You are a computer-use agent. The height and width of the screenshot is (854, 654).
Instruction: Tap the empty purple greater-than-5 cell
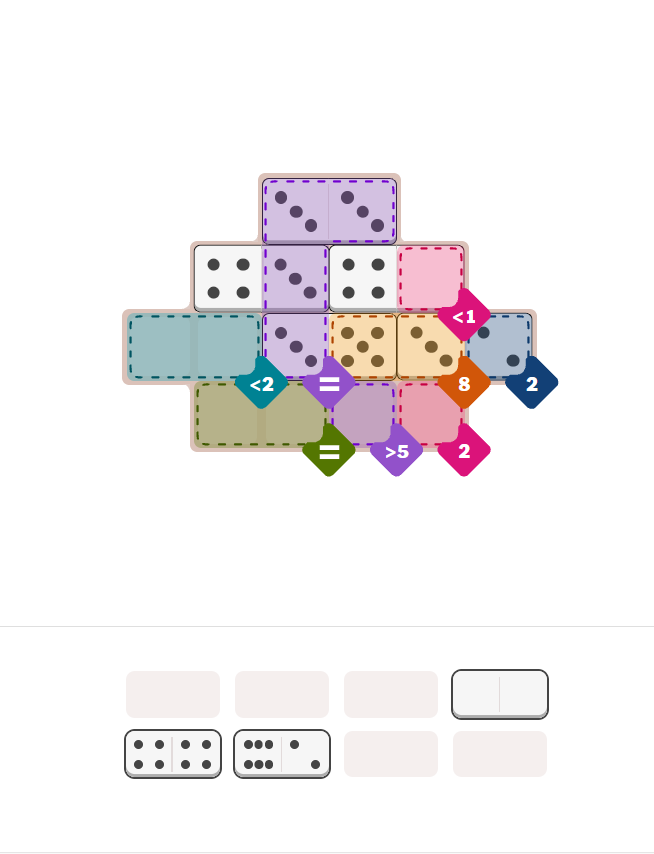(x=363, y=411)
